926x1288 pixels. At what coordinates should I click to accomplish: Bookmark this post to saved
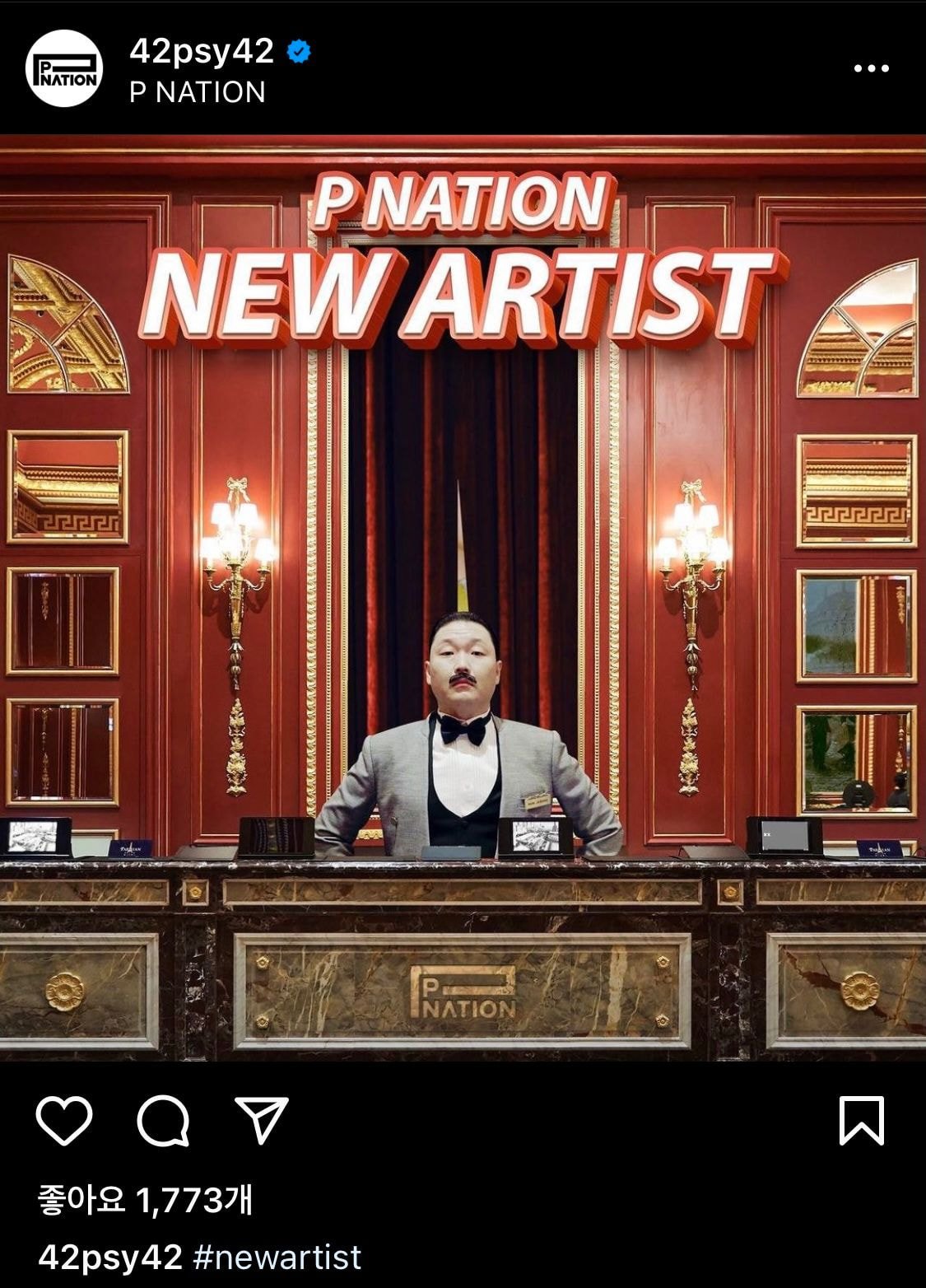coord(861,1120)
